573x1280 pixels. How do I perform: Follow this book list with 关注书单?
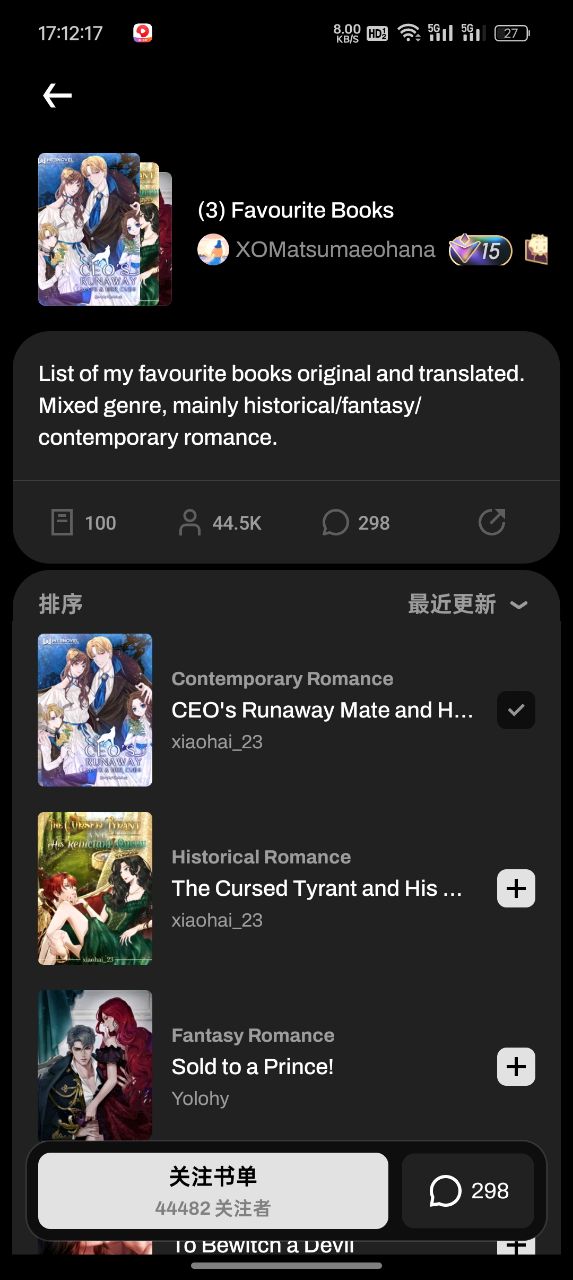(x=213, y=1190)
